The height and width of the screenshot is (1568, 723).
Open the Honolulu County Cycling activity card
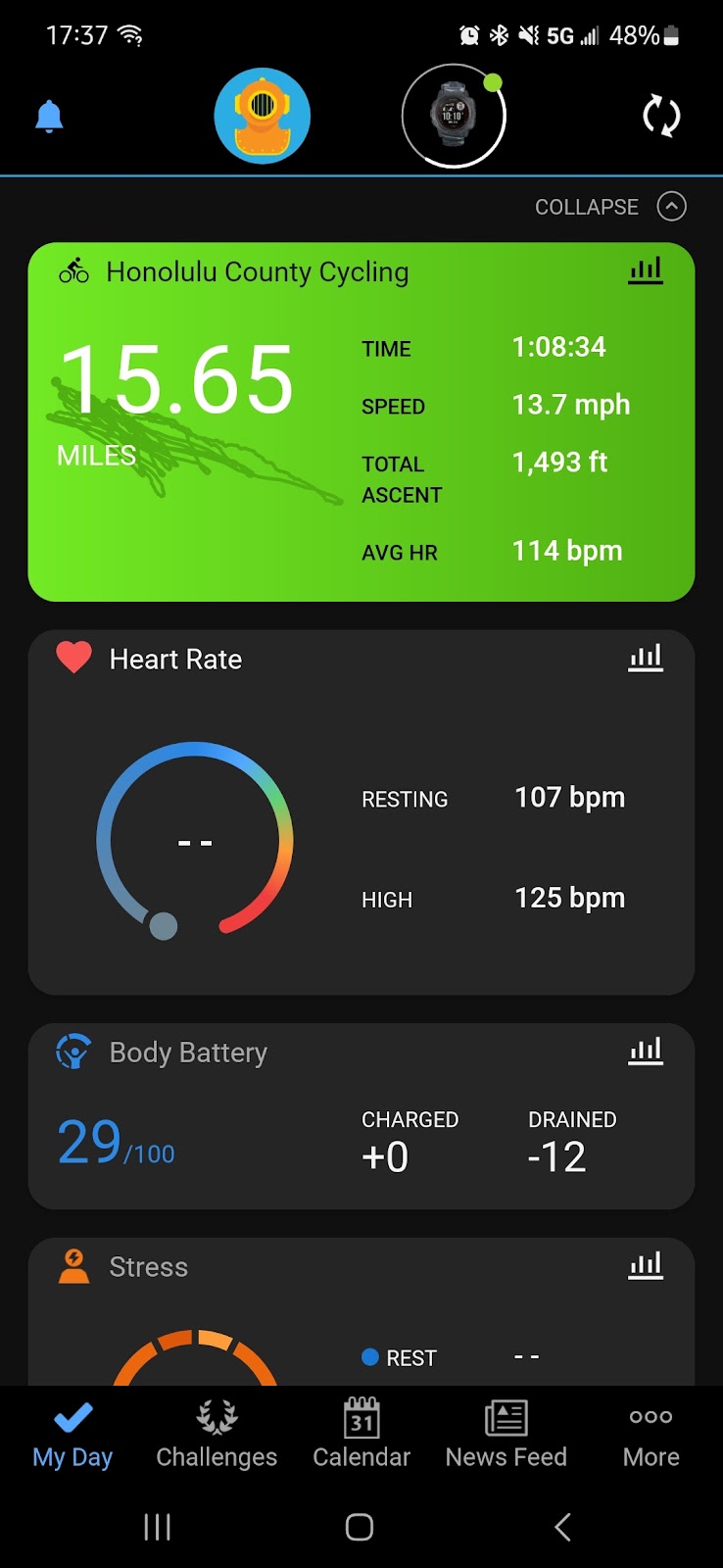tap(361, 421)
